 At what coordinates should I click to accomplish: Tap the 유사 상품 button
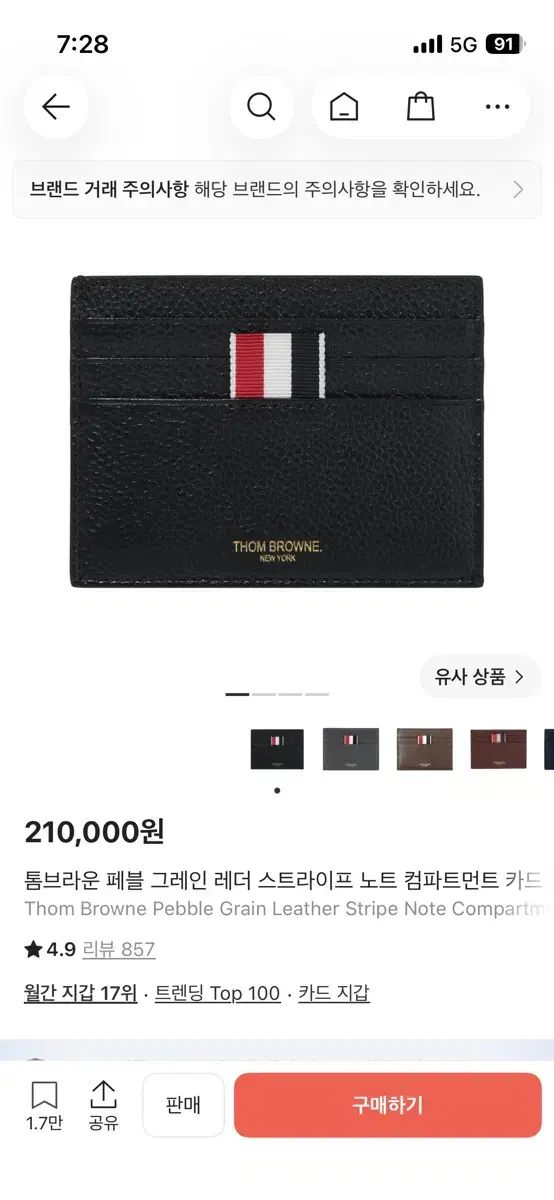(480, 677)
